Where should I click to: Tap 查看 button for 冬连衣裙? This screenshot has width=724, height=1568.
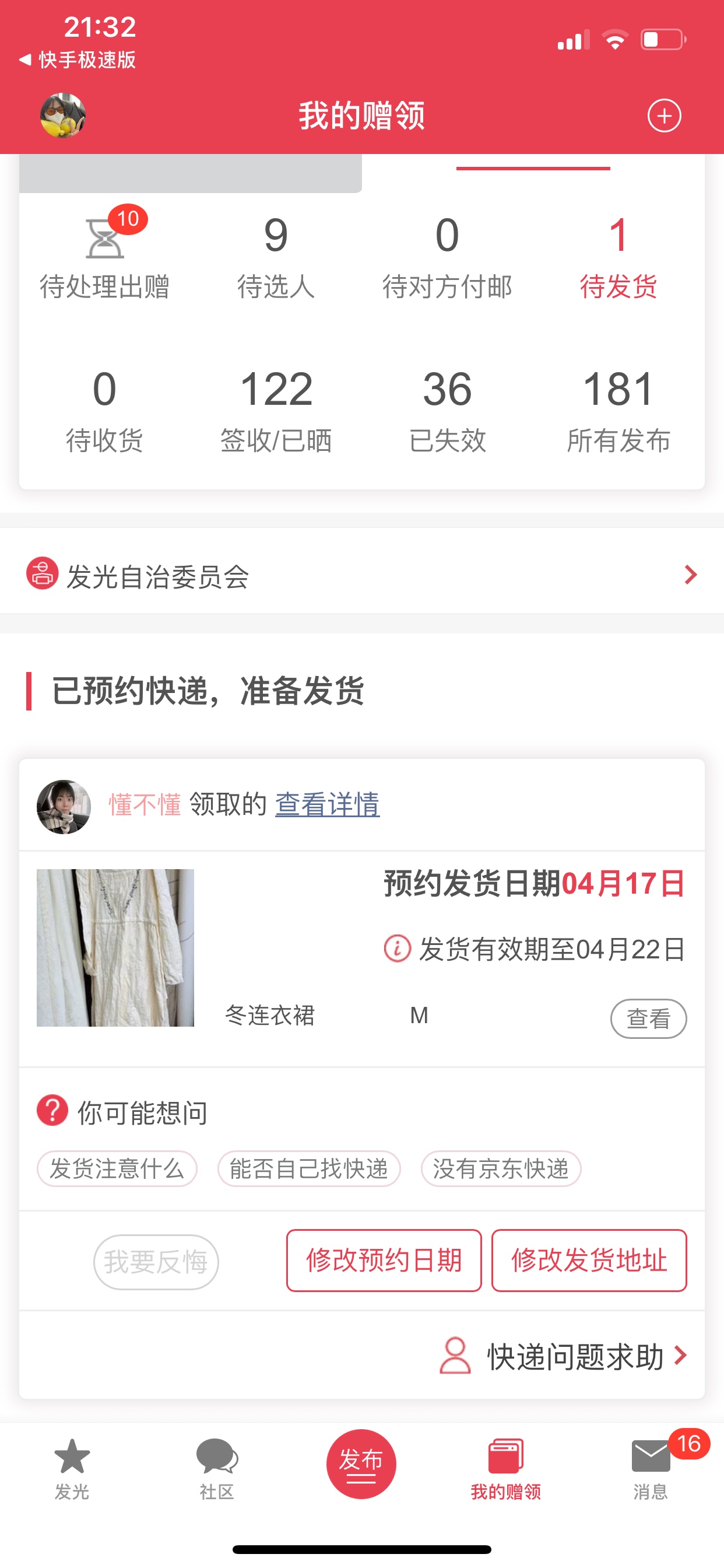pos(648,1019)
